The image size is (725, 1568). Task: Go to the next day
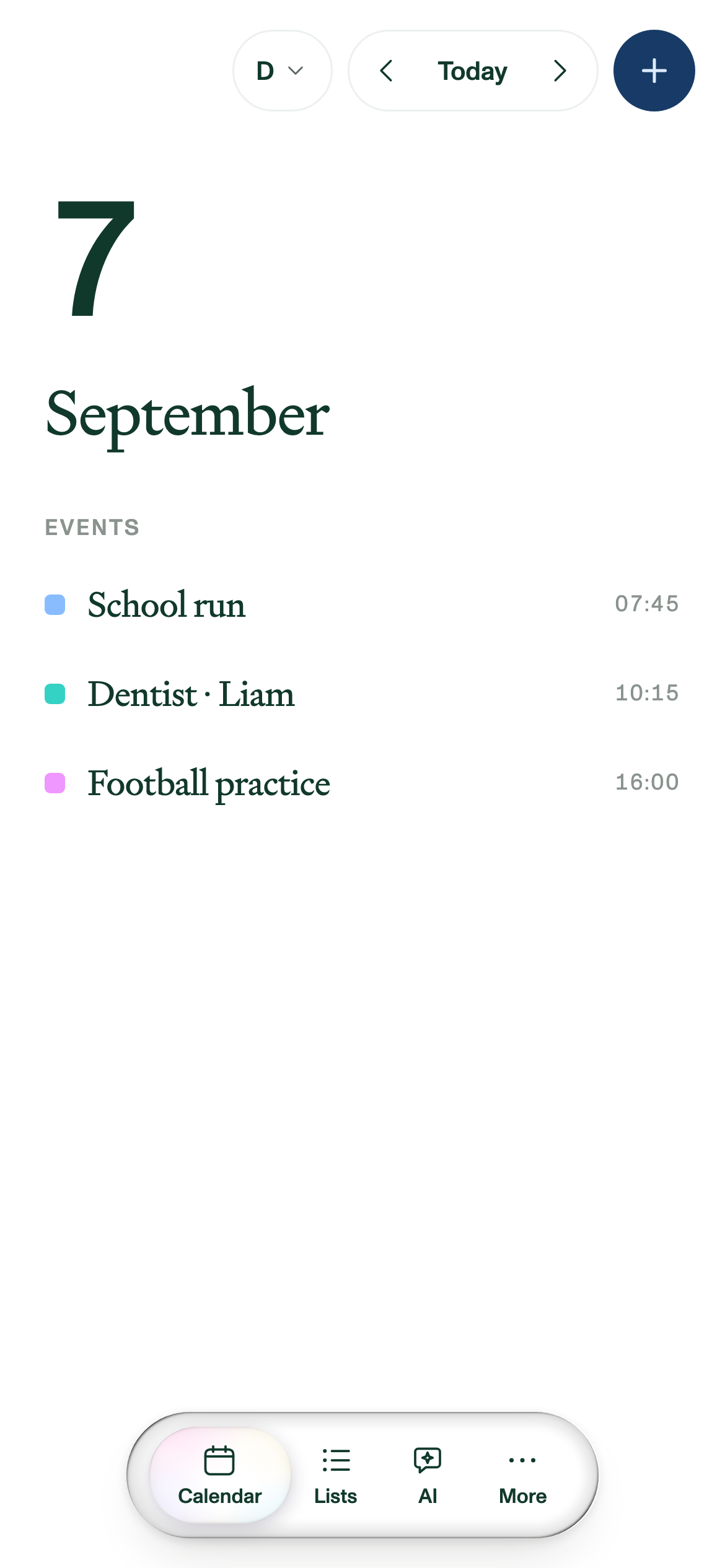(560, 71)
